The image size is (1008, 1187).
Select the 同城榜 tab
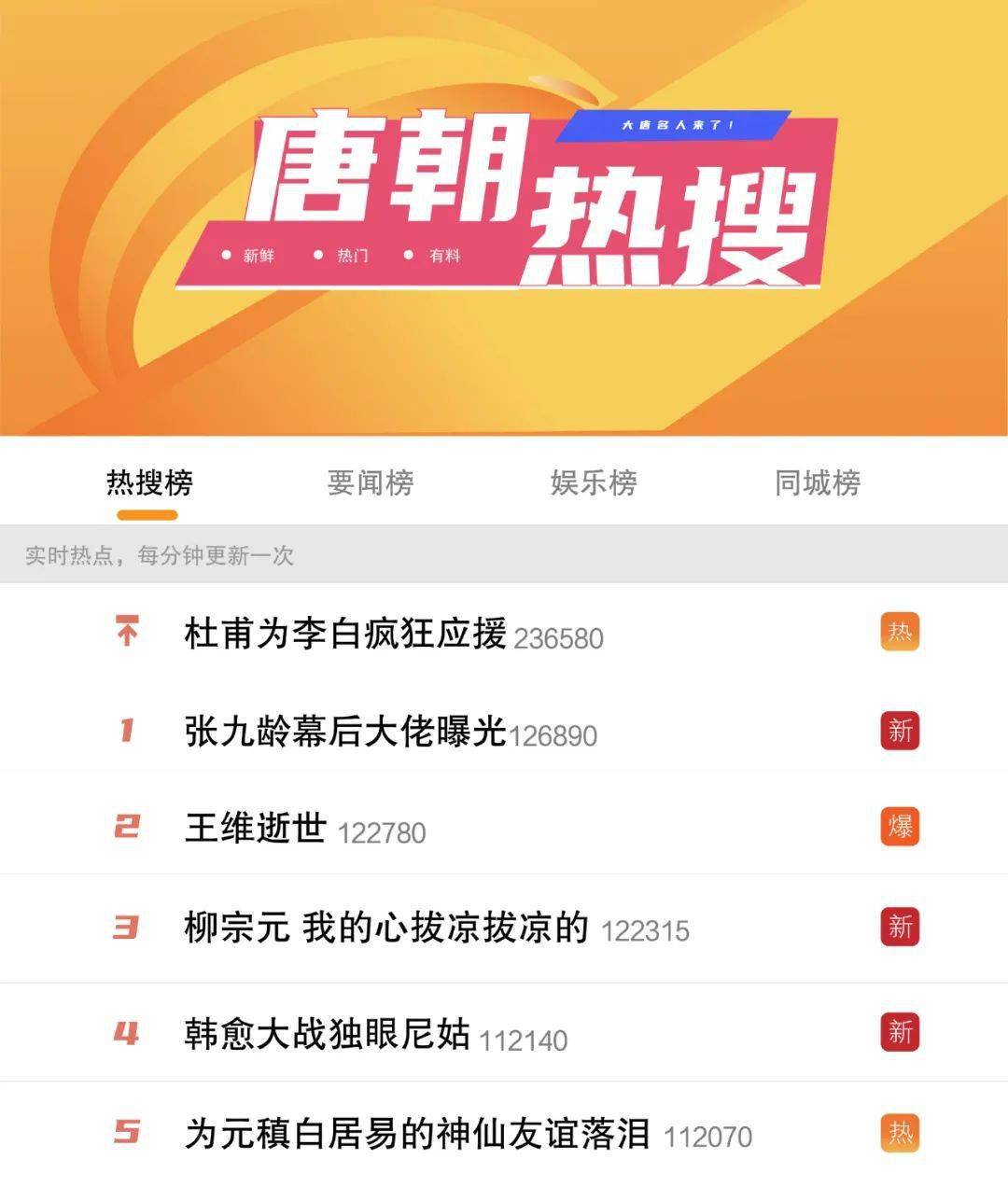(816, 482)
